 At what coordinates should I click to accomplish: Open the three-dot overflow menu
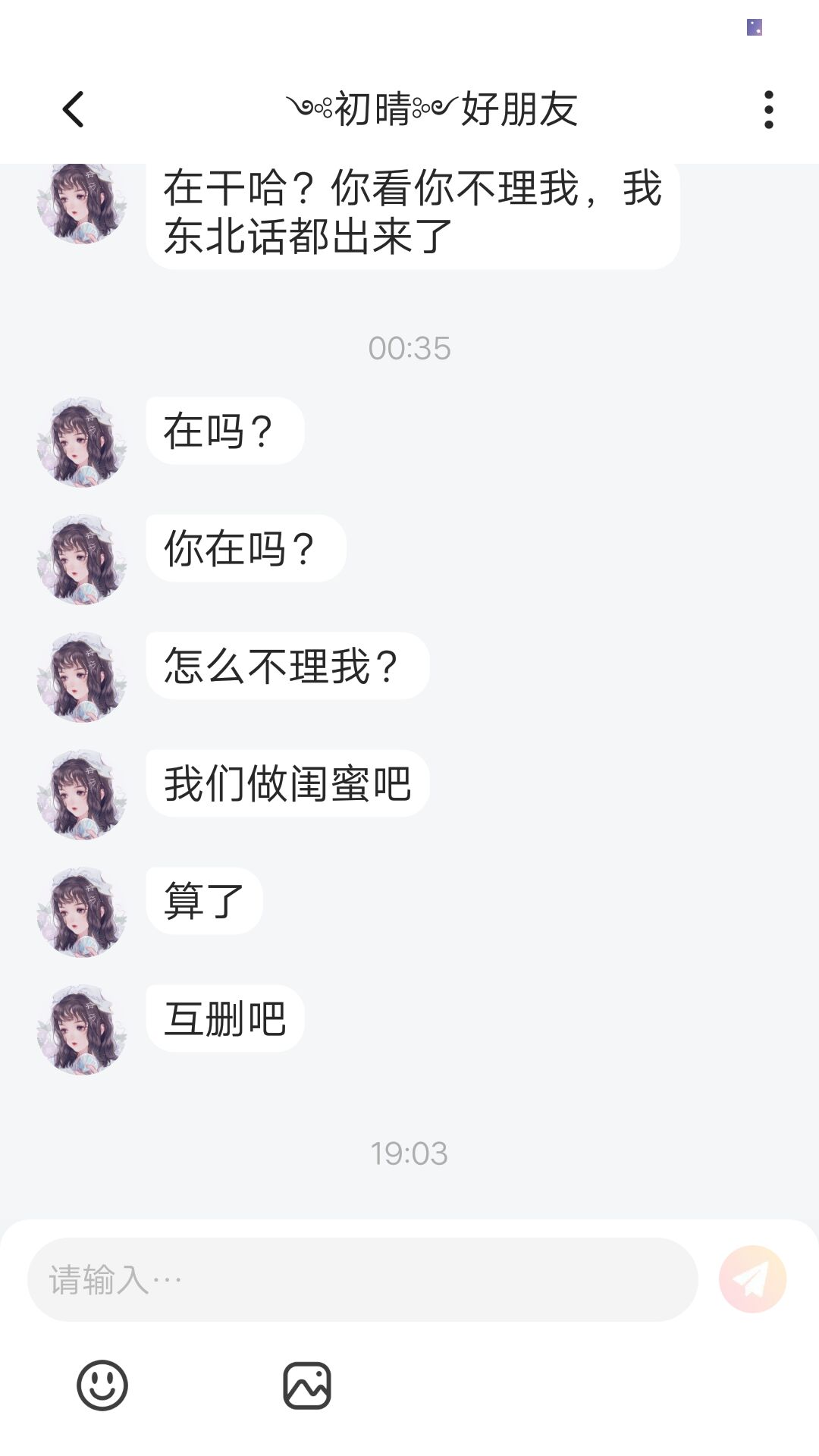(768, 110)
